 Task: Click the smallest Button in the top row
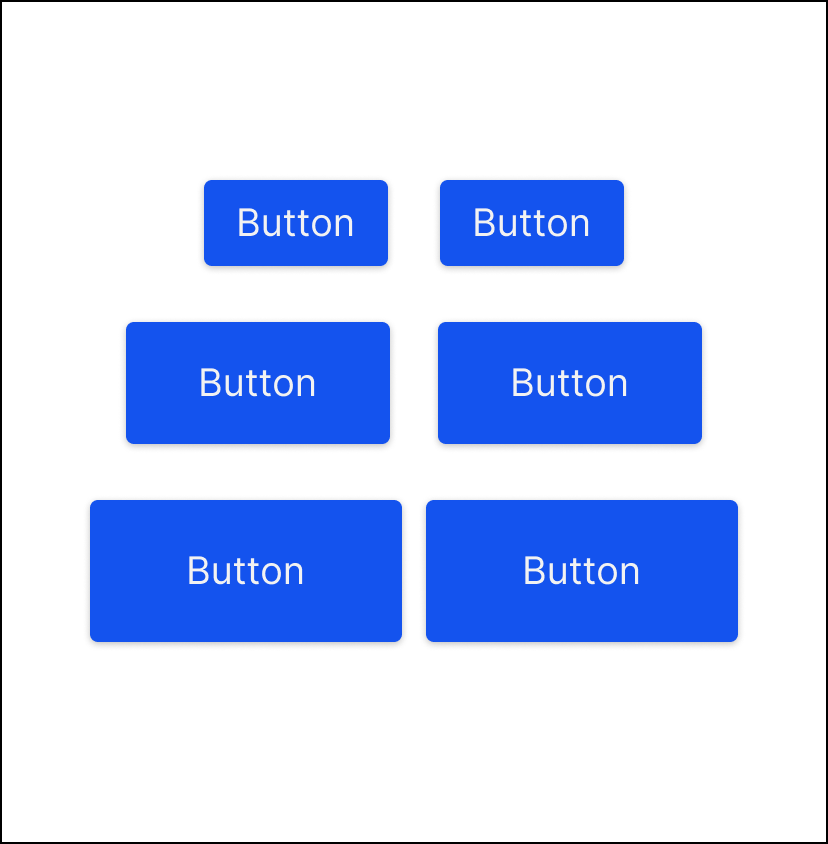[296, 223]
